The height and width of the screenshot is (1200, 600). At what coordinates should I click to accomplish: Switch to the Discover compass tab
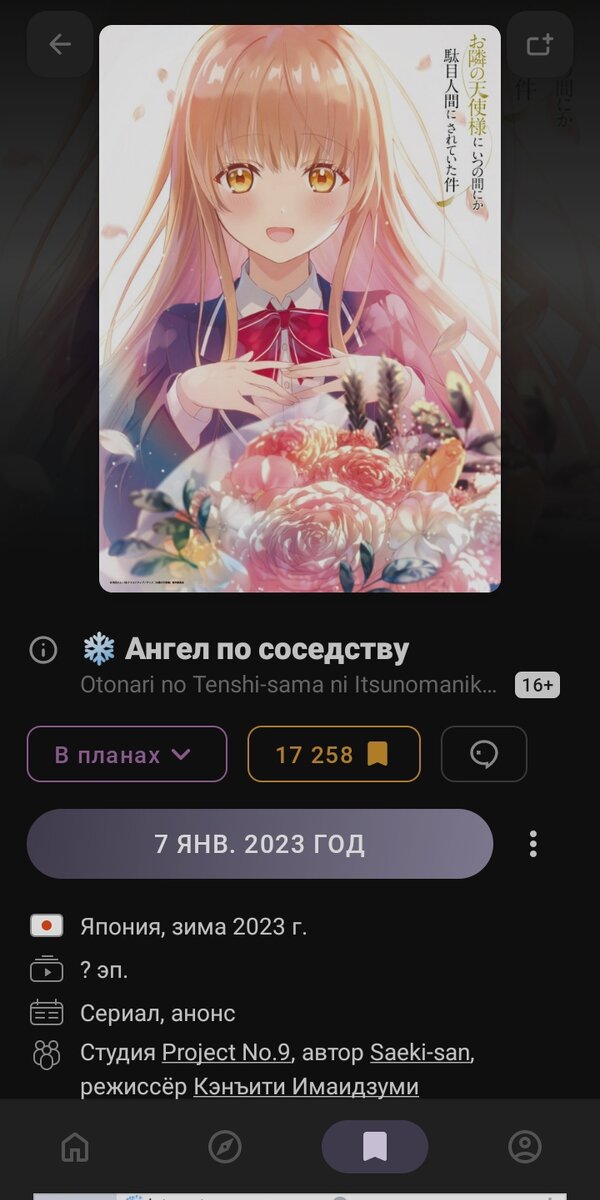tap(225, 1147)
